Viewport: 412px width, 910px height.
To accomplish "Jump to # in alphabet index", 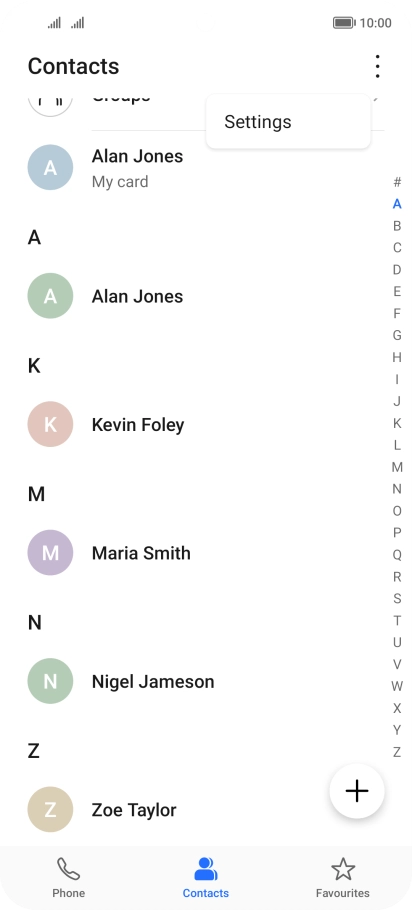I will pos(397,182).
